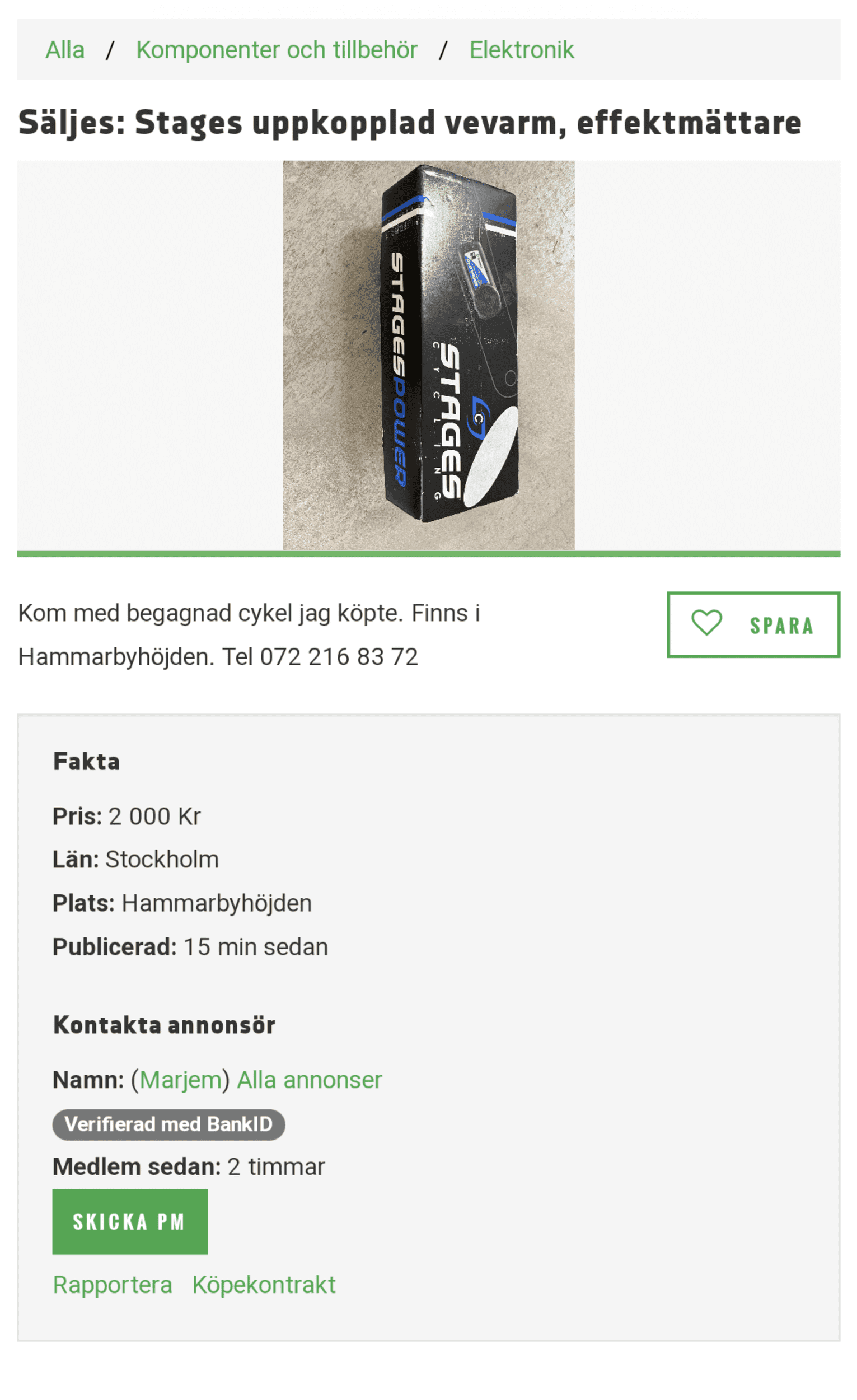Screen dimensions: 857x1400
Task: Go to Komponenter och tillbehör category
Action: (277, 50)
